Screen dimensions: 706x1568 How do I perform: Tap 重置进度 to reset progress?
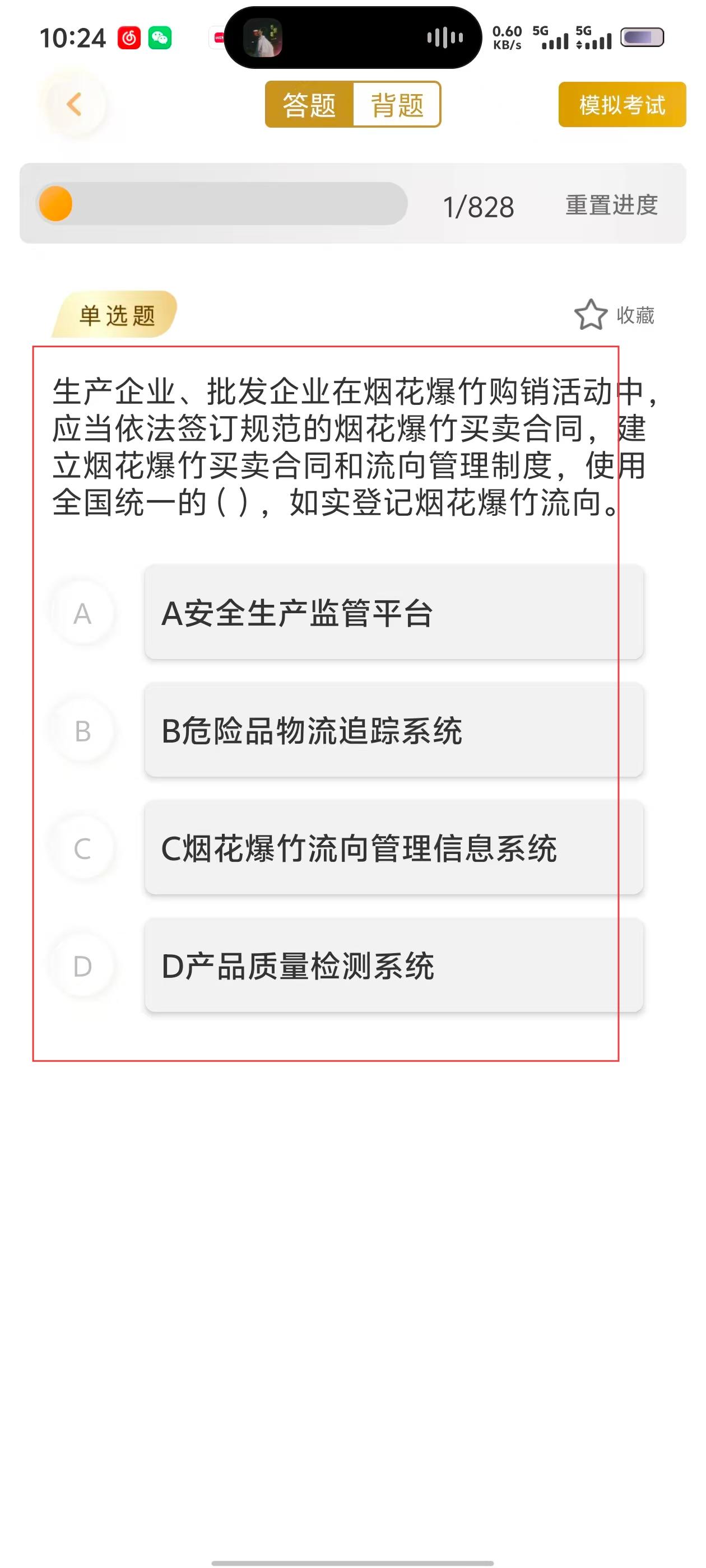611,205
